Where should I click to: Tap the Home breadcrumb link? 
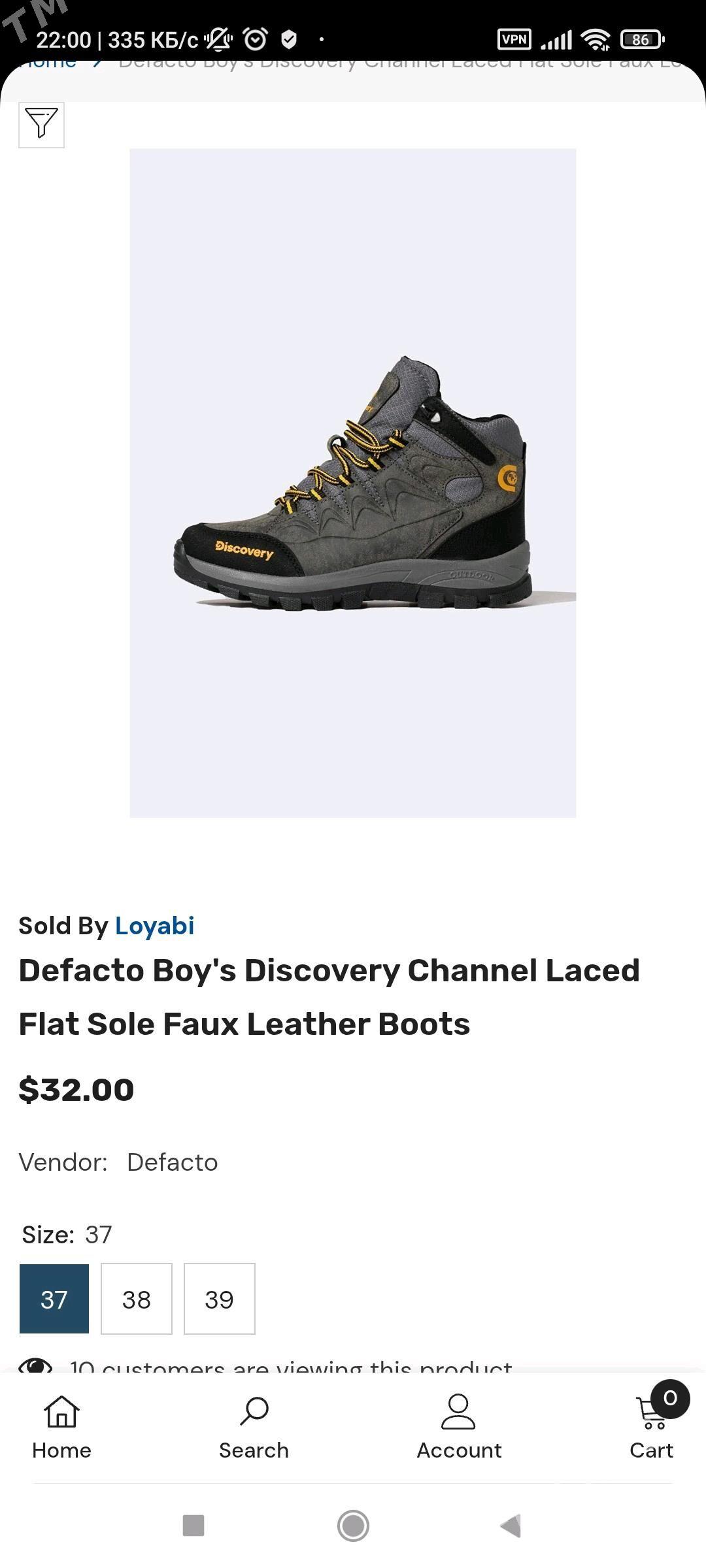tap(49, 64)
